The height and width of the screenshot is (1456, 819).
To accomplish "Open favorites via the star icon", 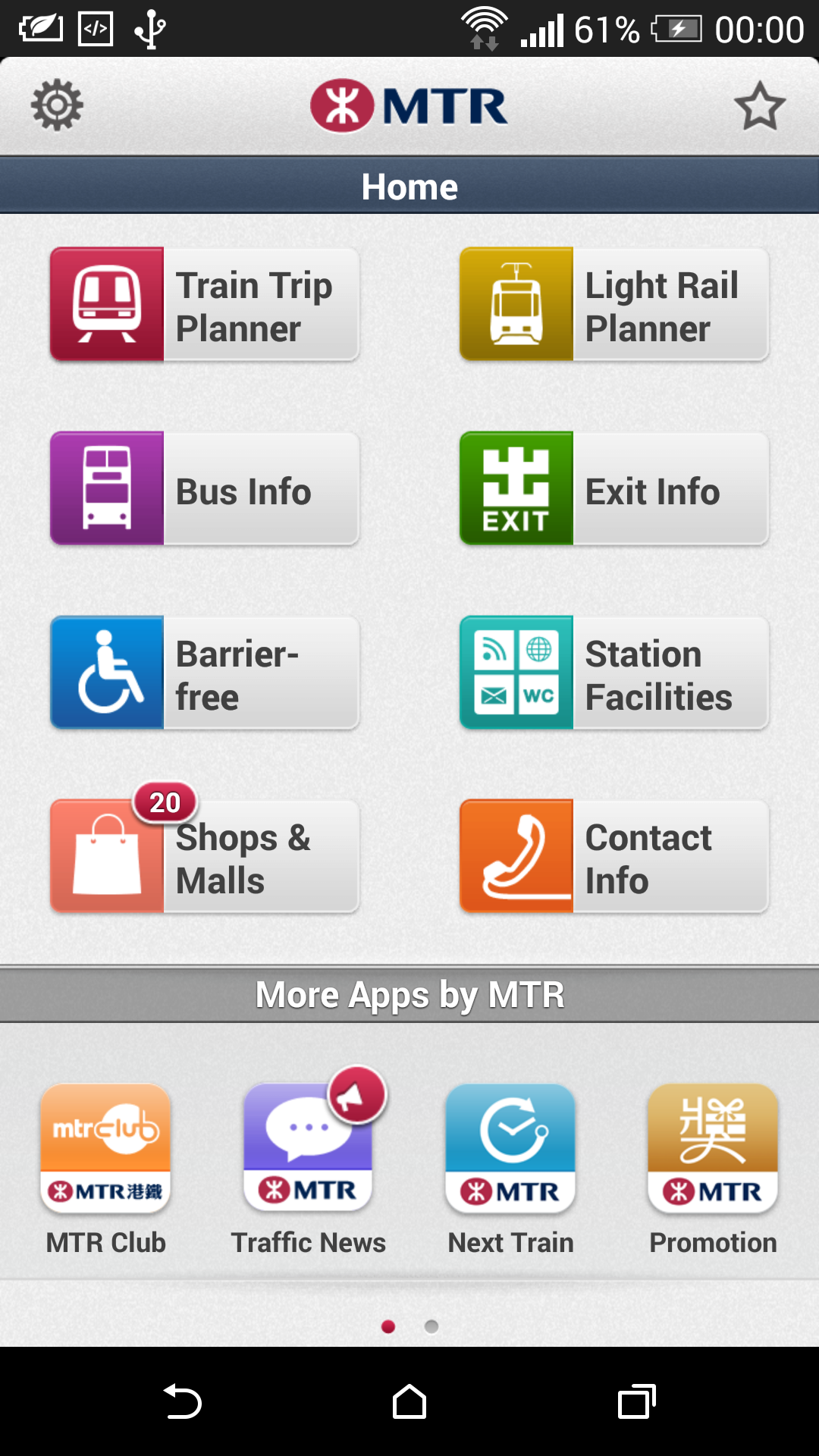I will pyautogui.click(x=759, y=106).
